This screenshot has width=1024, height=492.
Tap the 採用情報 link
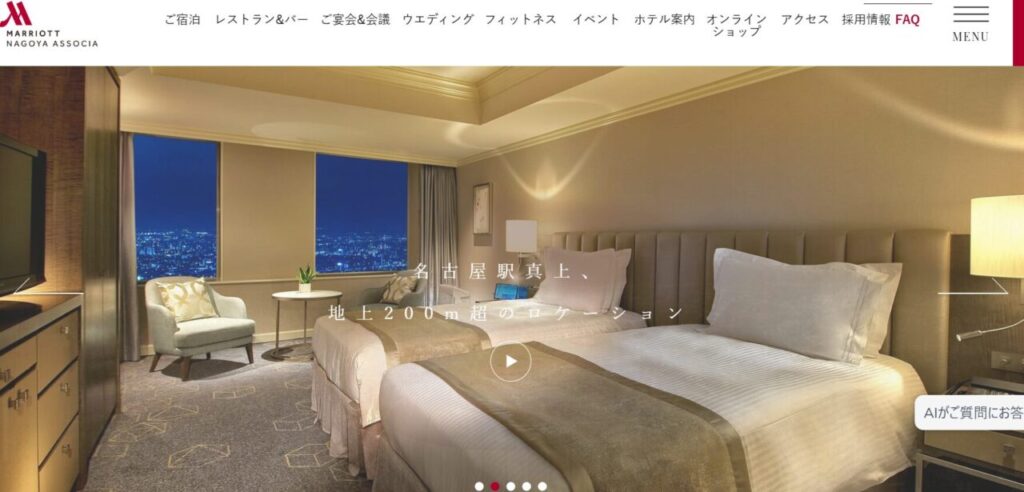865,19
